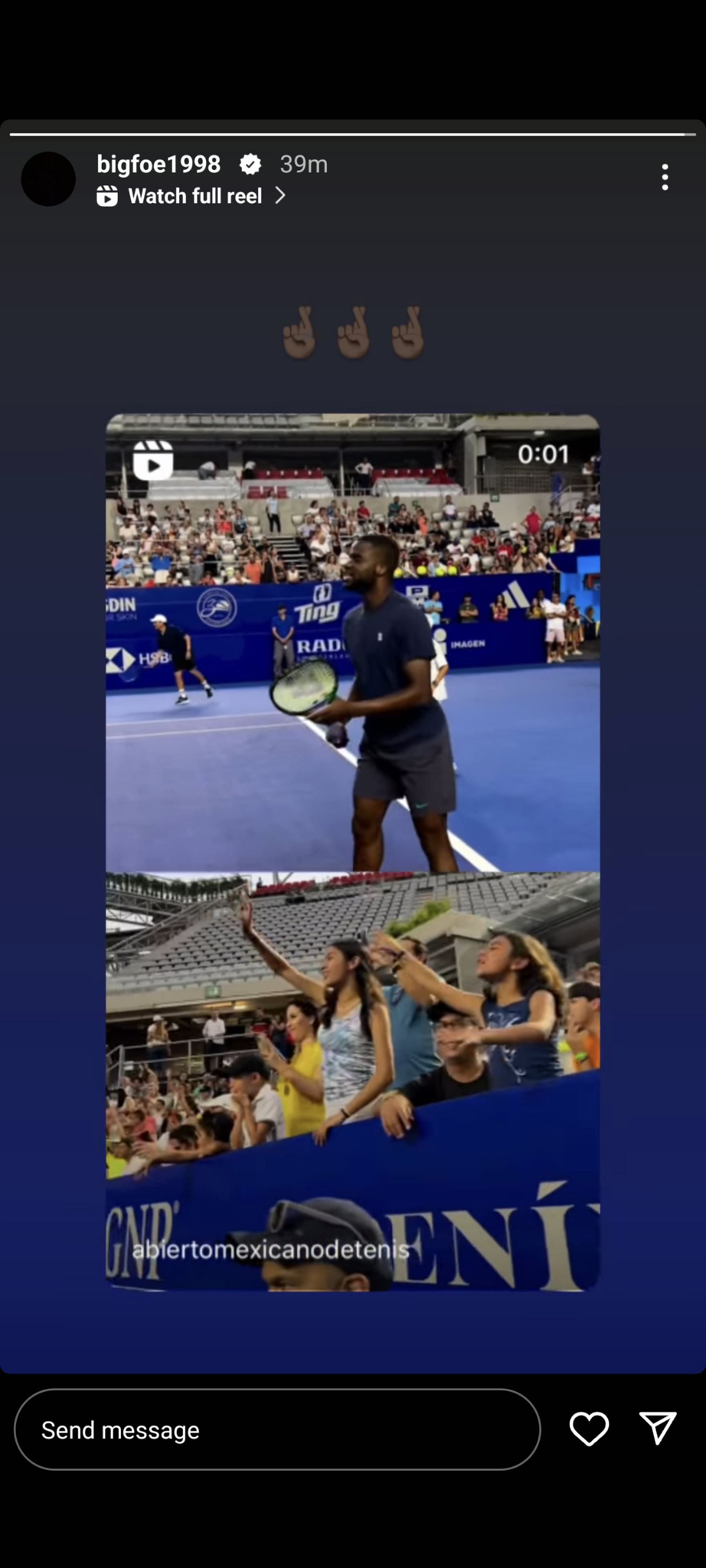
Task: Open the story's three-dot options menu
Action: point(665,177)
